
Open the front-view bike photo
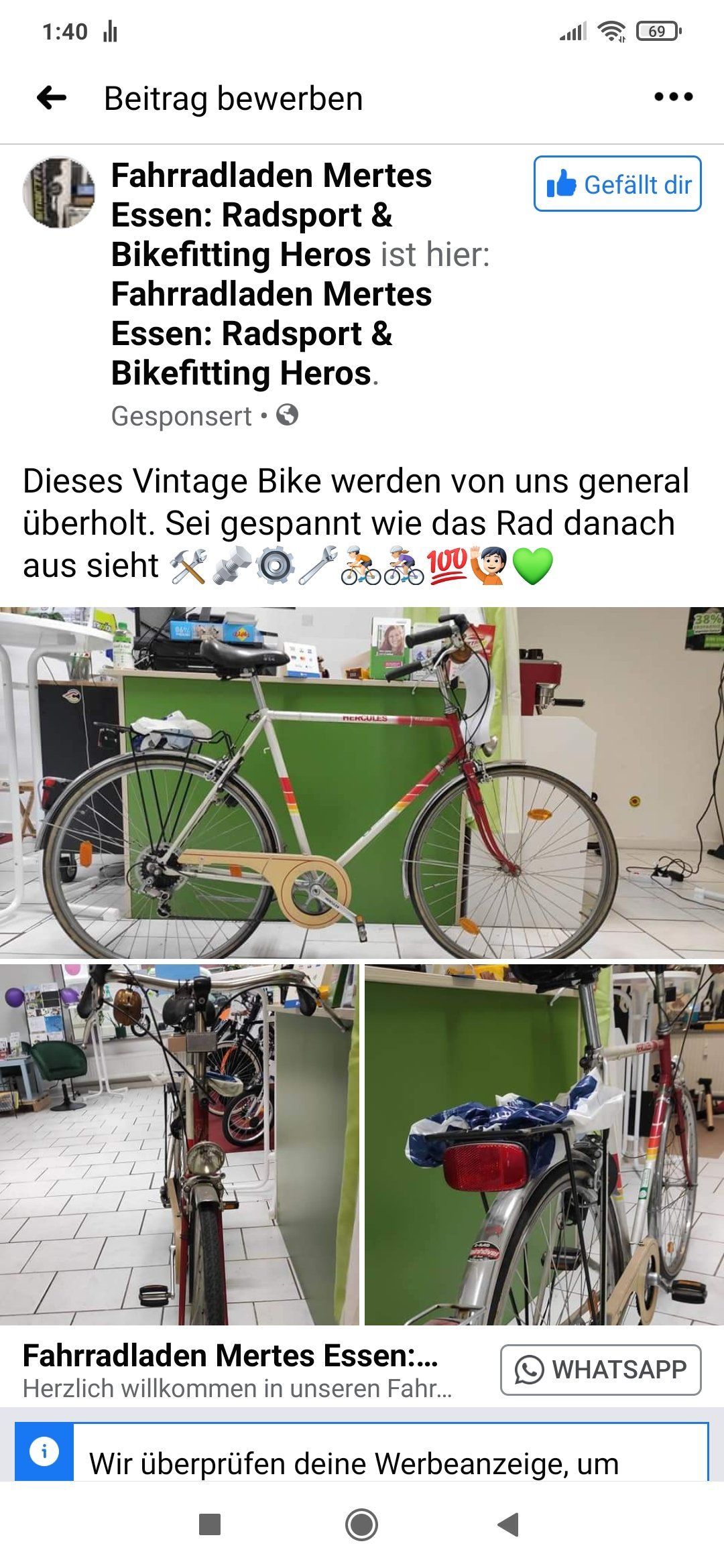click(x=179, y=1145)
